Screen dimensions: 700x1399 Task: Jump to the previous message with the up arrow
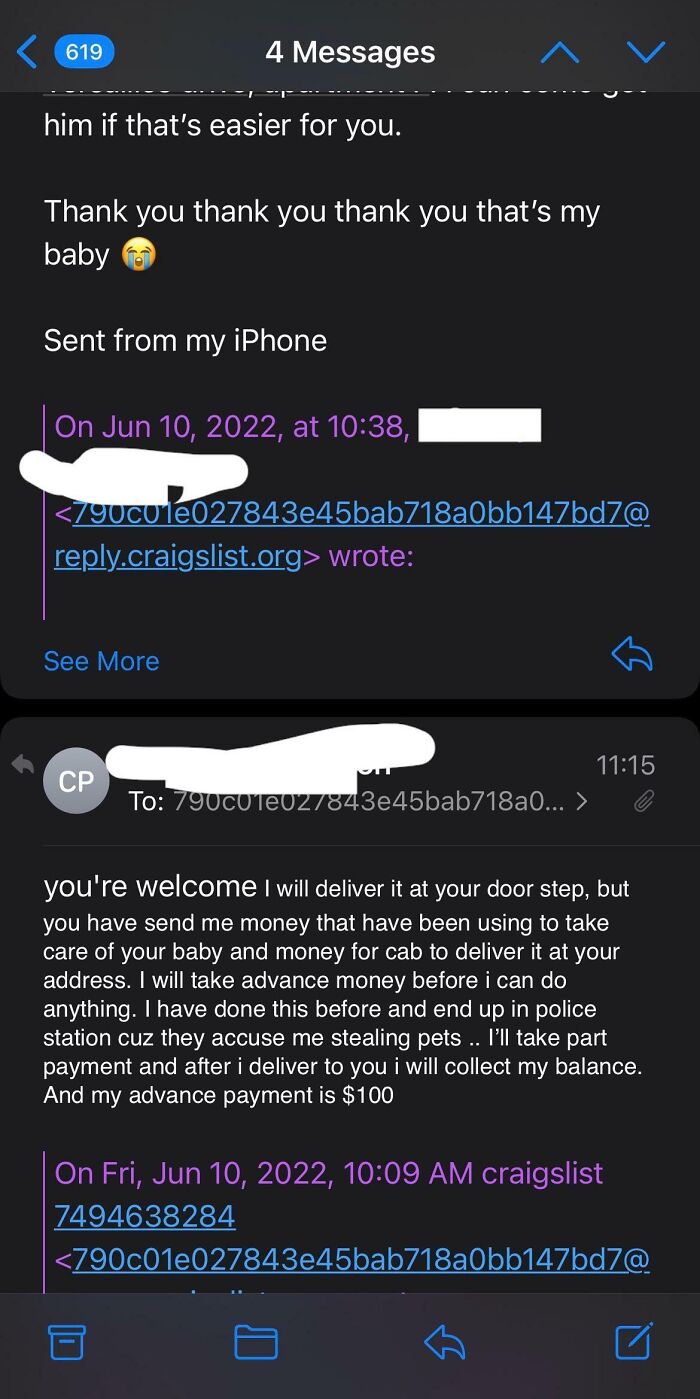point(559,52)
